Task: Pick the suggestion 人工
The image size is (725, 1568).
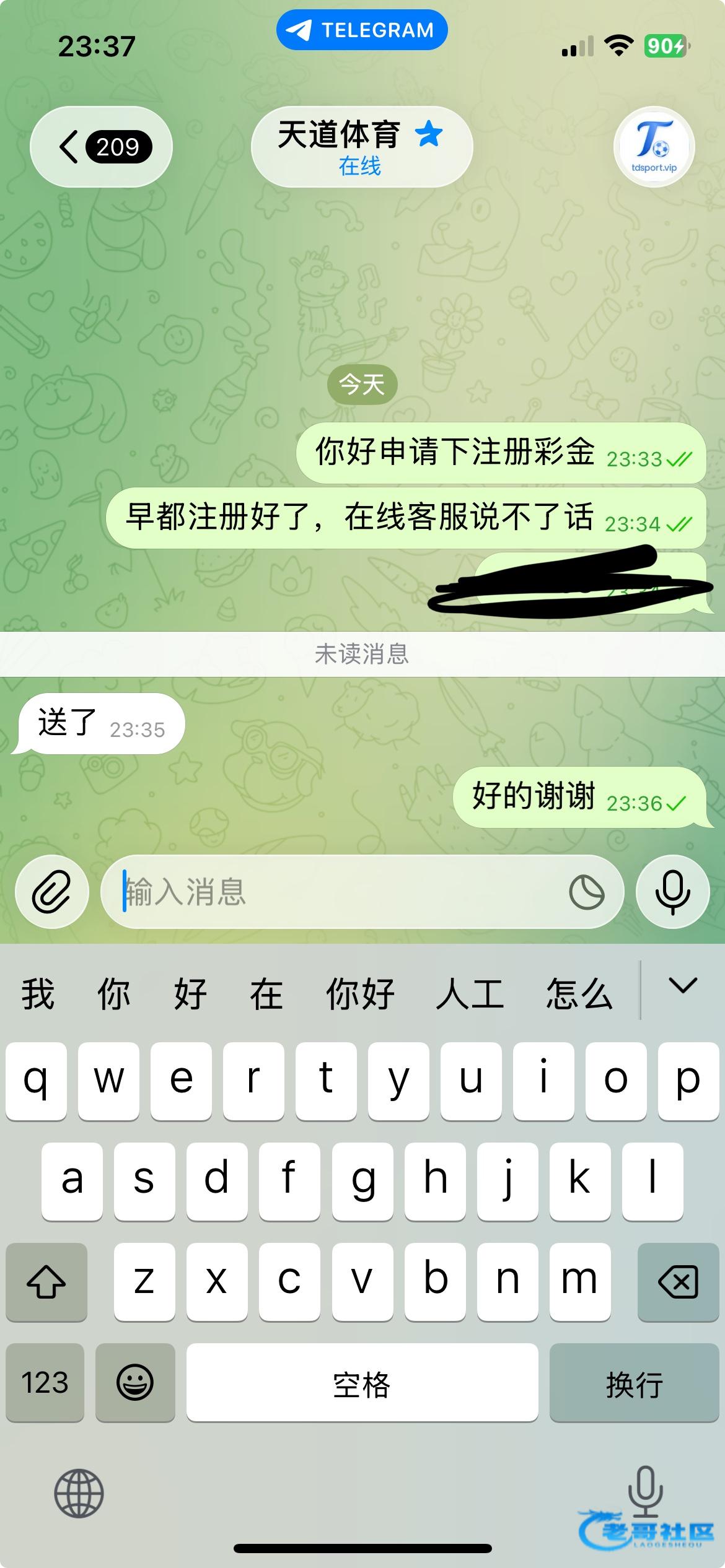Action: pyautogui.click(x=470, y=995)
